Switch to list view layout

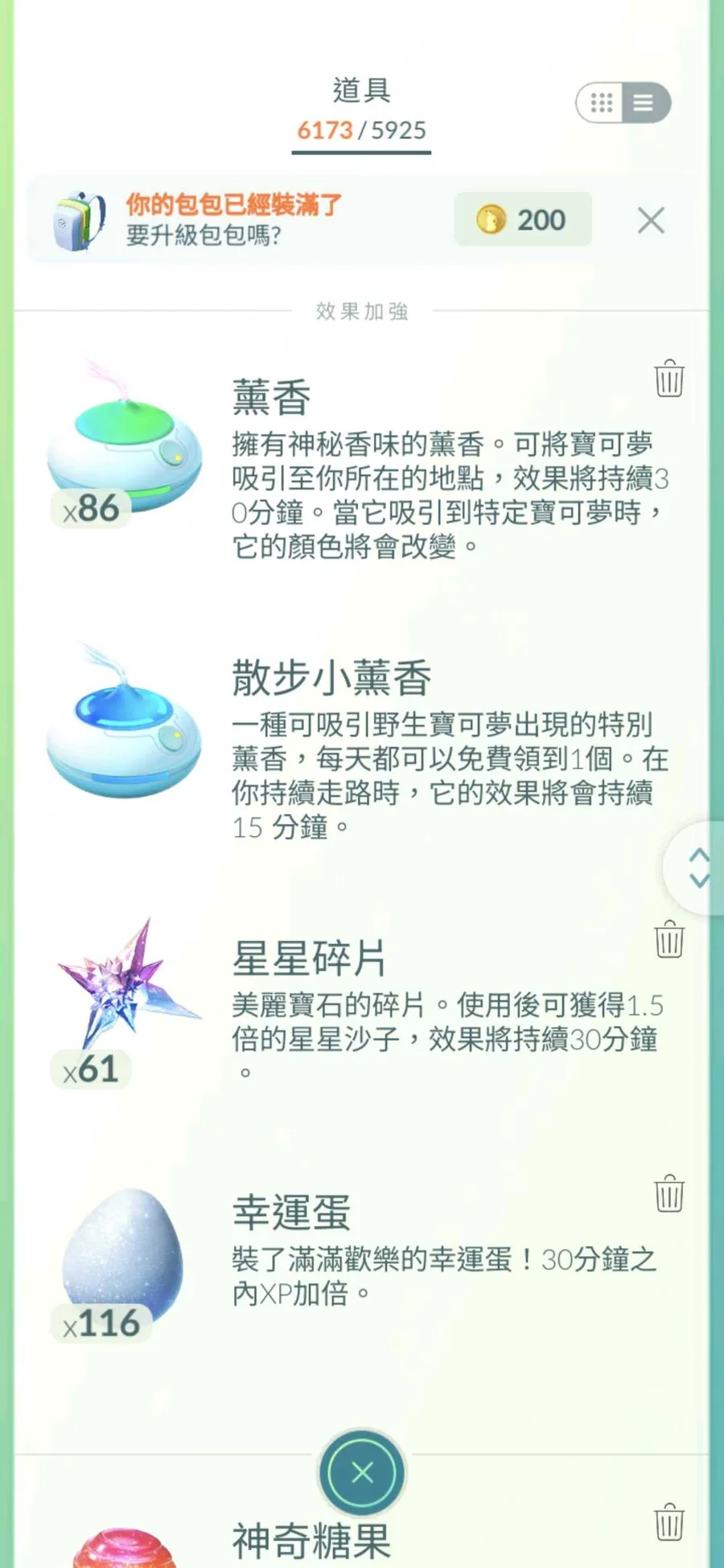[644, 103]
